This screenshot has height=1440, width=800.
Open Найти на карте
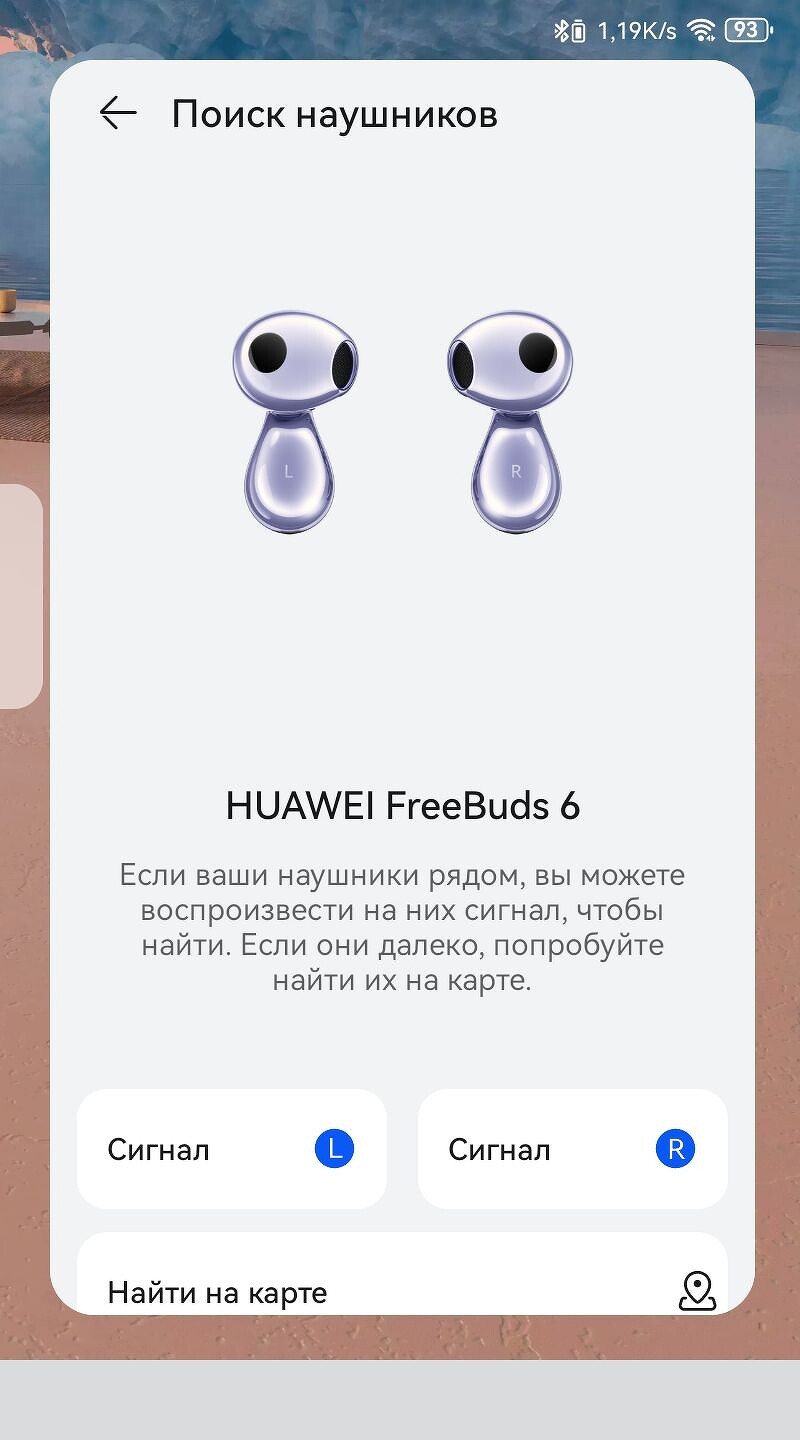pos(402,1287)
